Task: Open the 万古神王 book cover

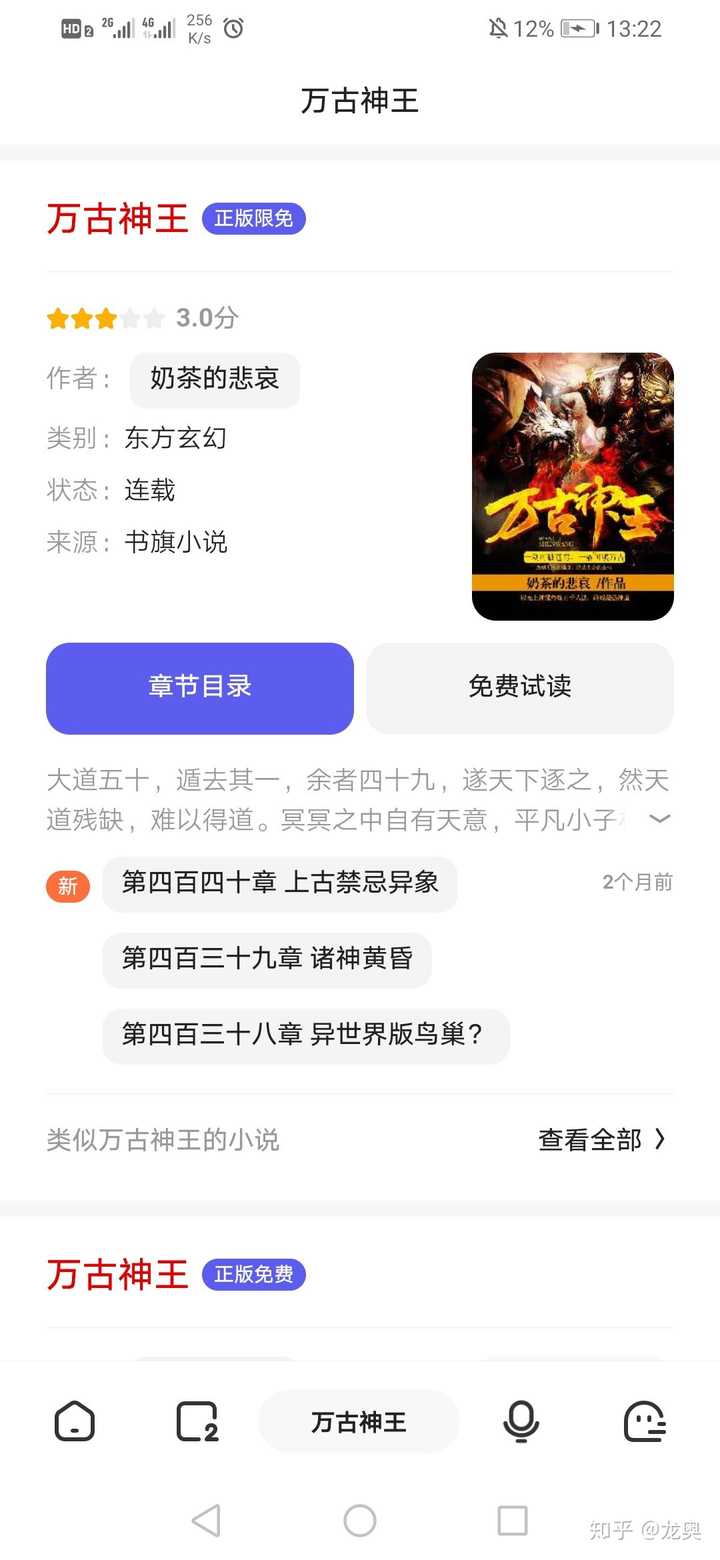Action: pyautogui.click(x=572, y=486)
